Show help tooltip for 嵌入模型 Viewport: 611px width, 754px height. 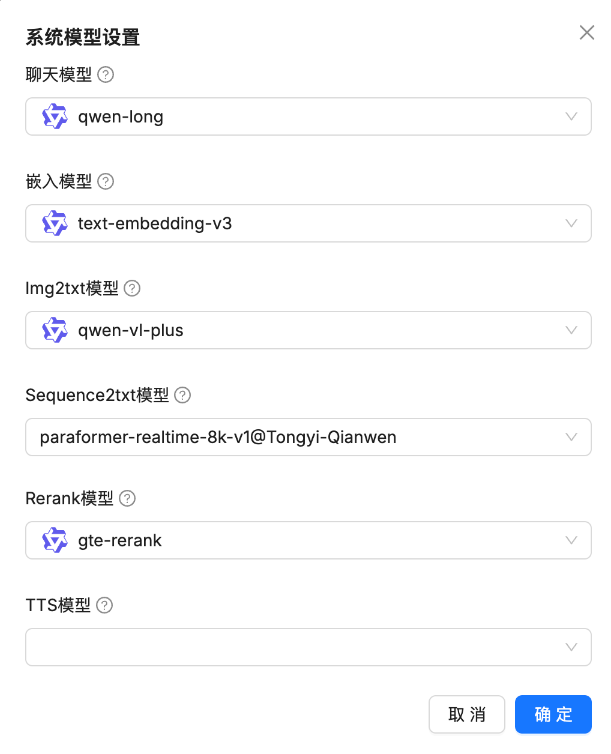pos(106,182)
